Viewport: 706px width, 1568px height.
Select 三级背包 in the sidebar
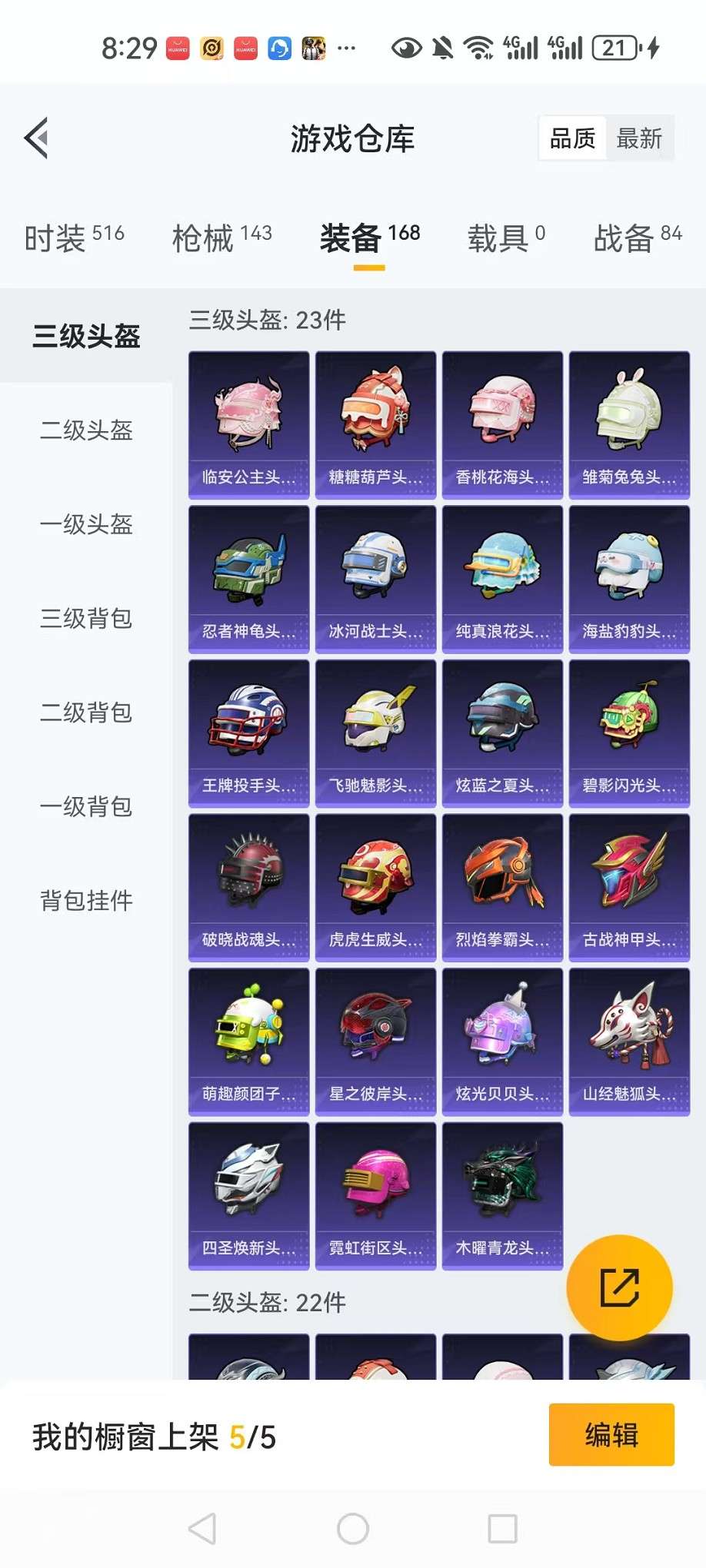(x=86, y=619)
